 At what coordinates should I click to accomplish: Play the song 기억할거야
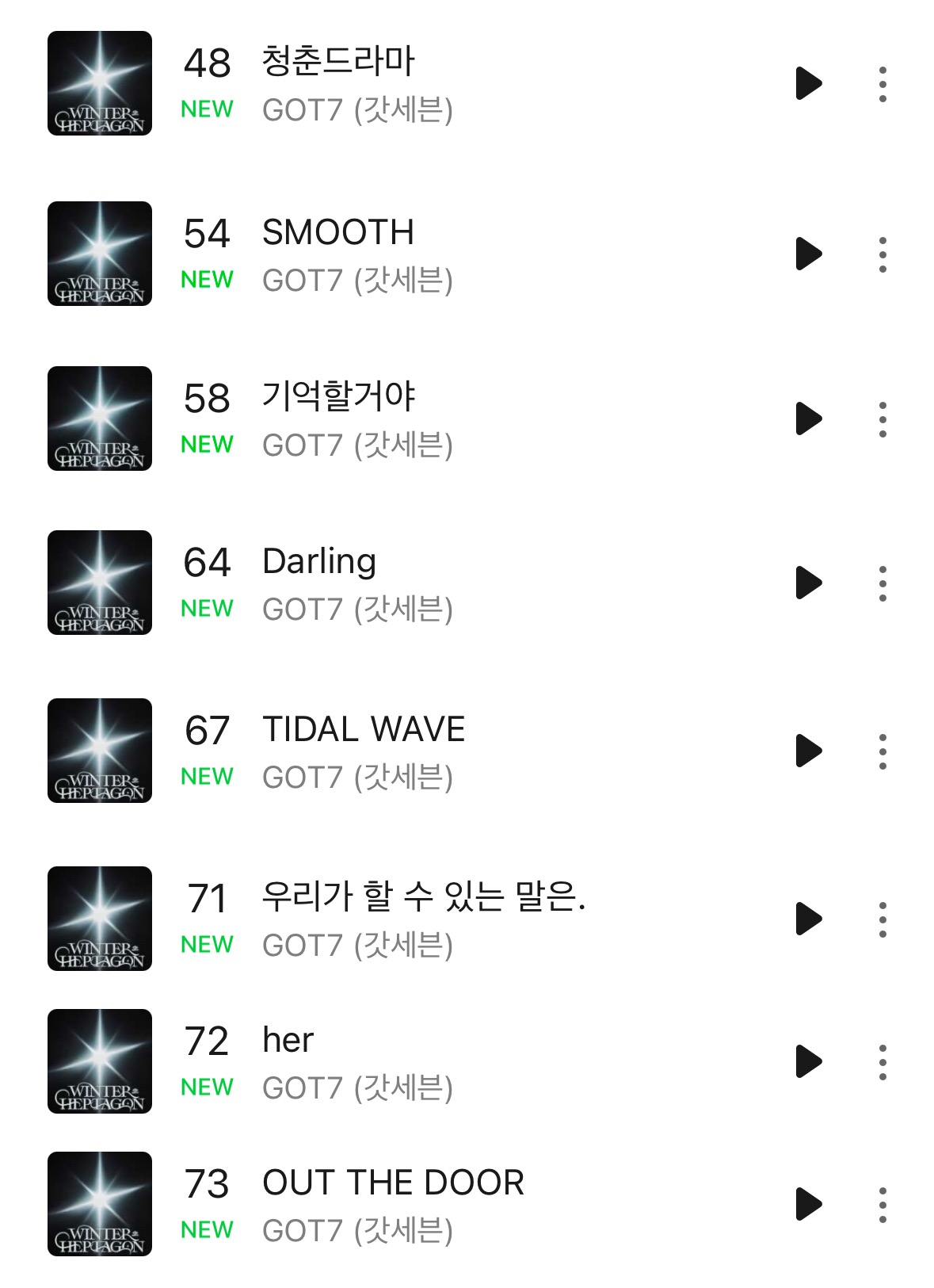coord(808,419)
